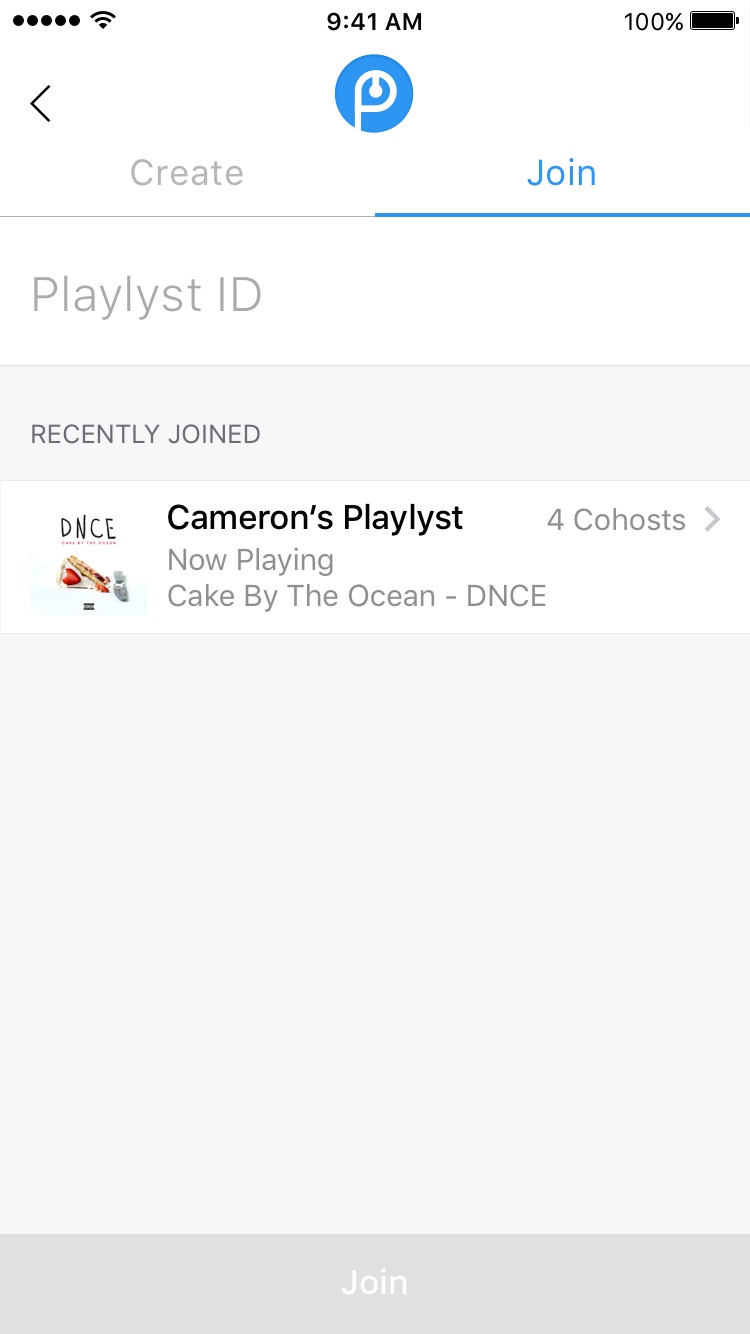The width and height of the screenshot is (750, 1334).
Task: Tap the Playlyst ID input field
Action: [x=375, y=295]
